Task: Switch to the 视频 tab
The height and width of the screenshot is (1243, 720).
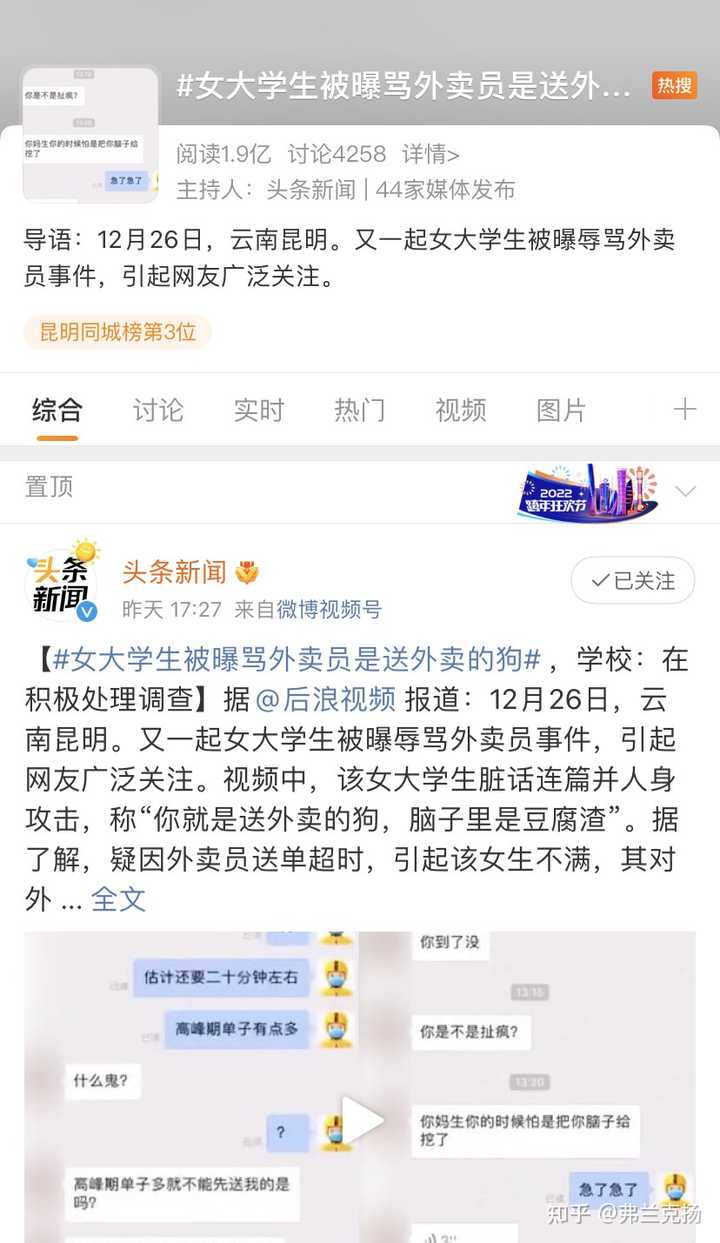Action: pos(460,410)
